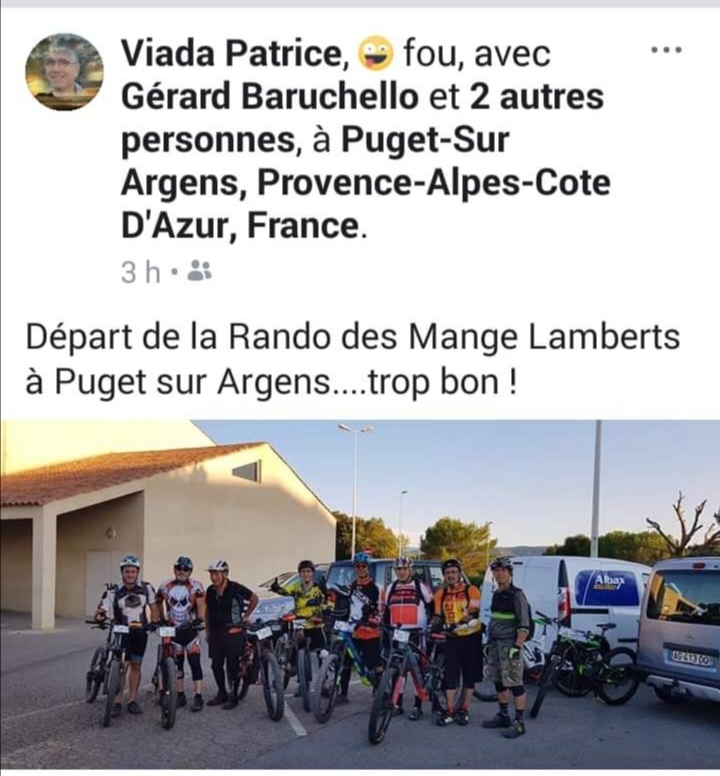Open Viada Patrice's profile picture

click(x=64, y=71)
